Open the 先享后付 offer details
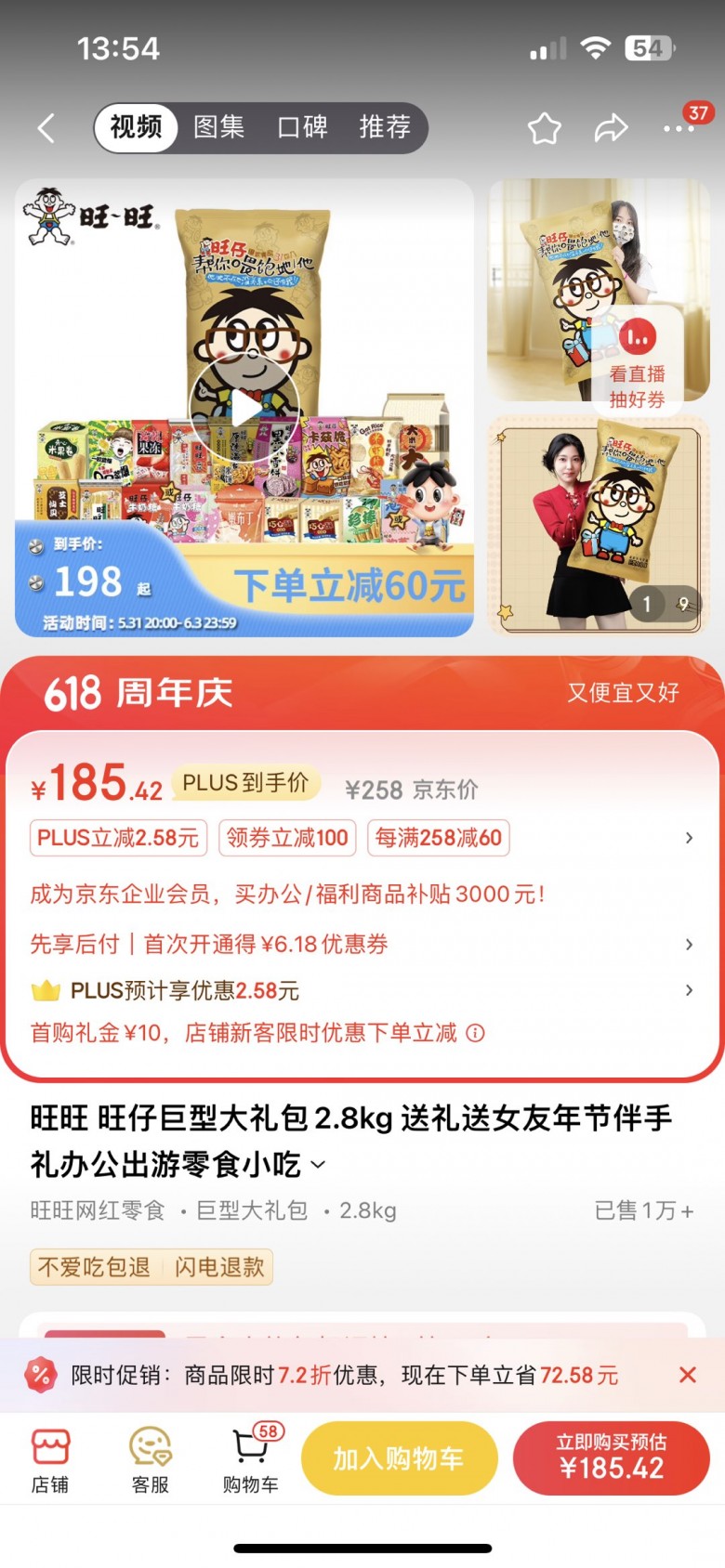725x1568 pixels. coord(689,945)
